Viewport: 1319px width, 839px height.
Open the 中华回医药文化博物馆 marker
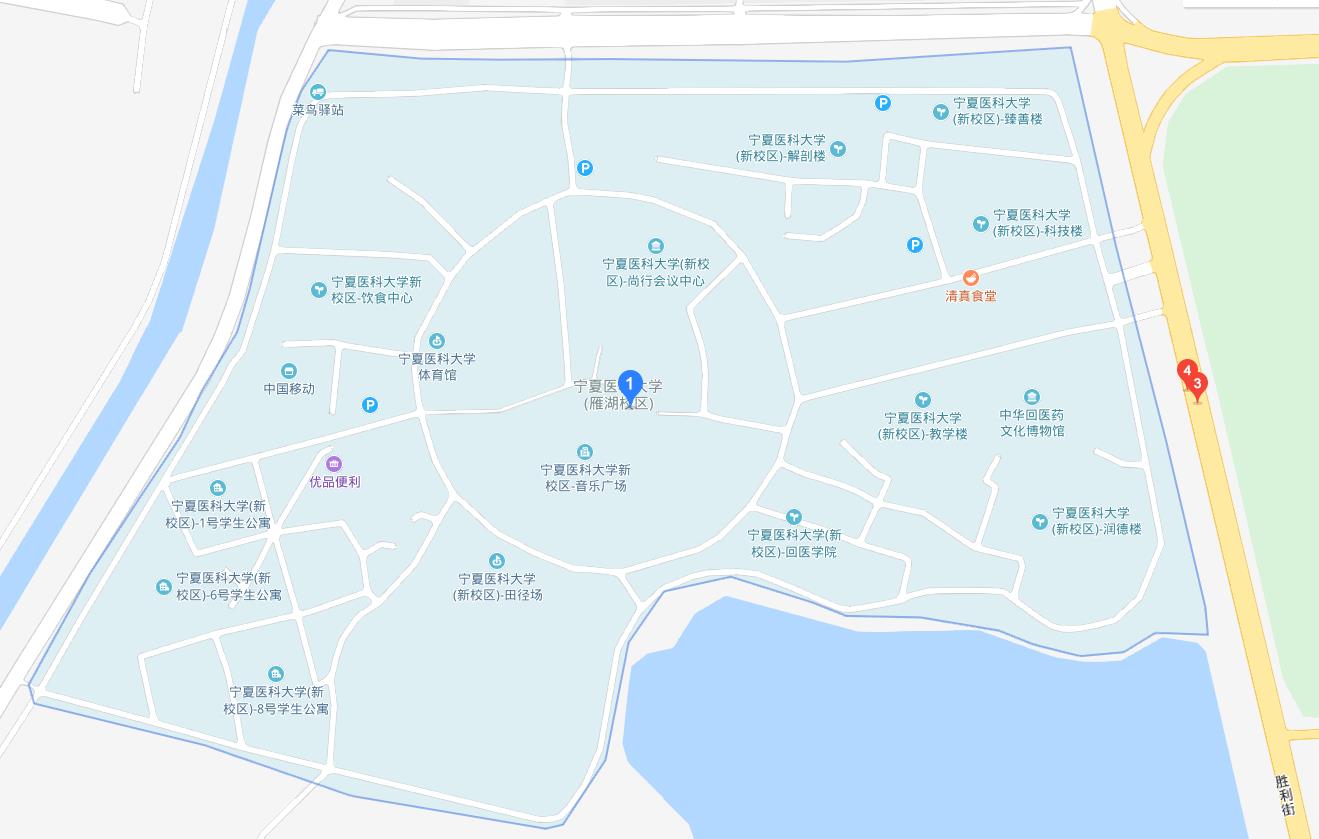[x=1032, y=397]
